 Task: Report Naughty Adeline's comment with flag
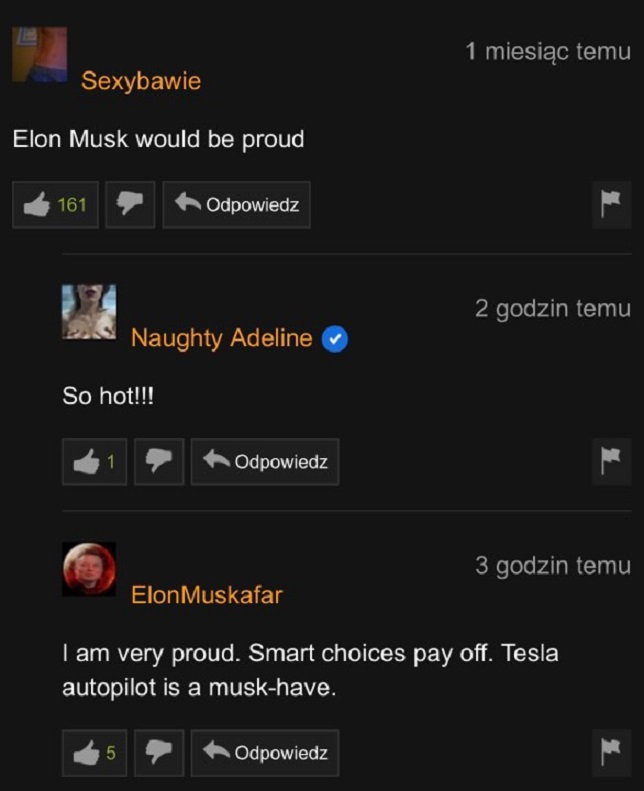point(610,462)
